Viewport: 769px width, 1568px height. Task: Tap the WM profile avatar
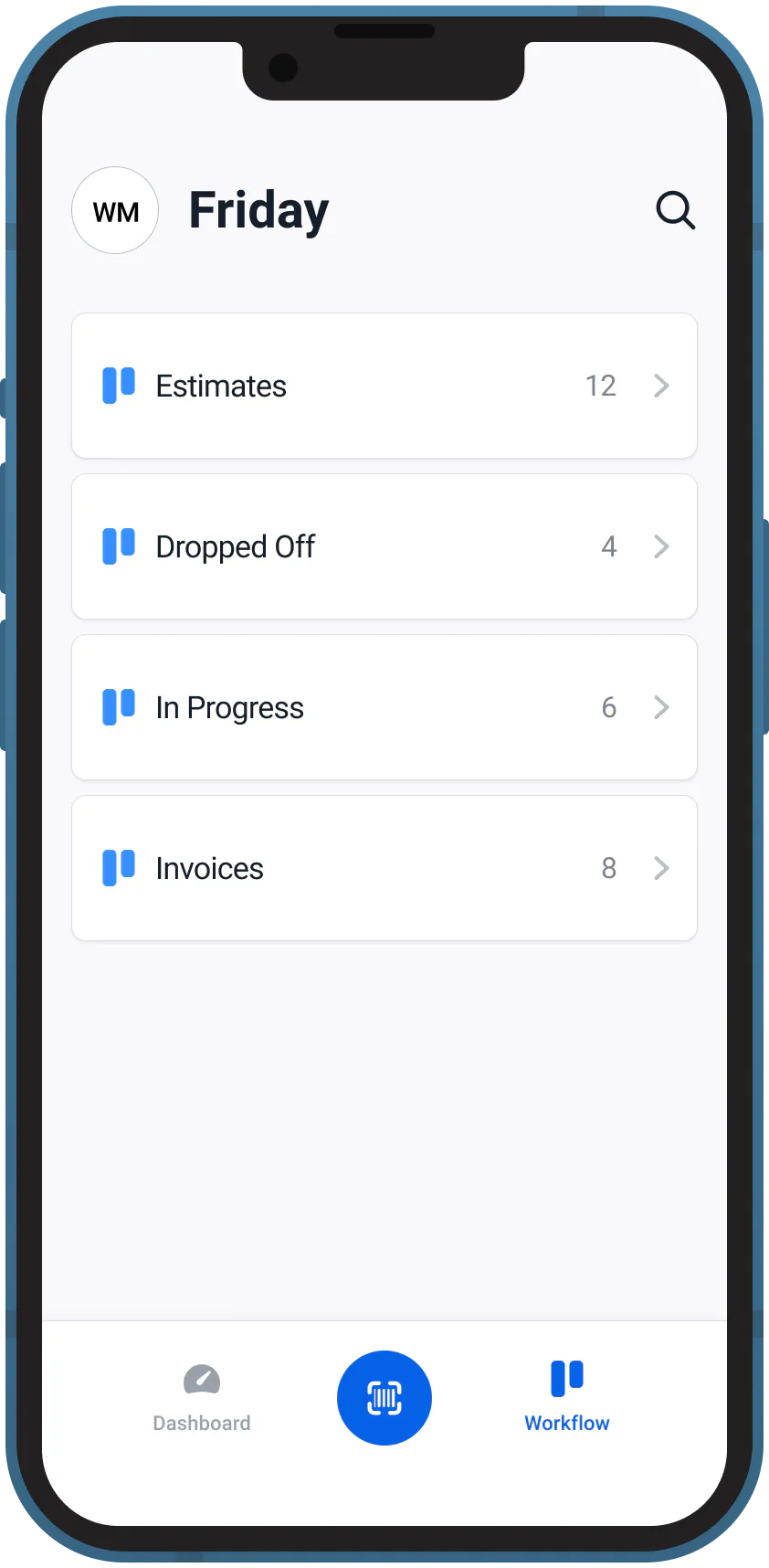115,210
